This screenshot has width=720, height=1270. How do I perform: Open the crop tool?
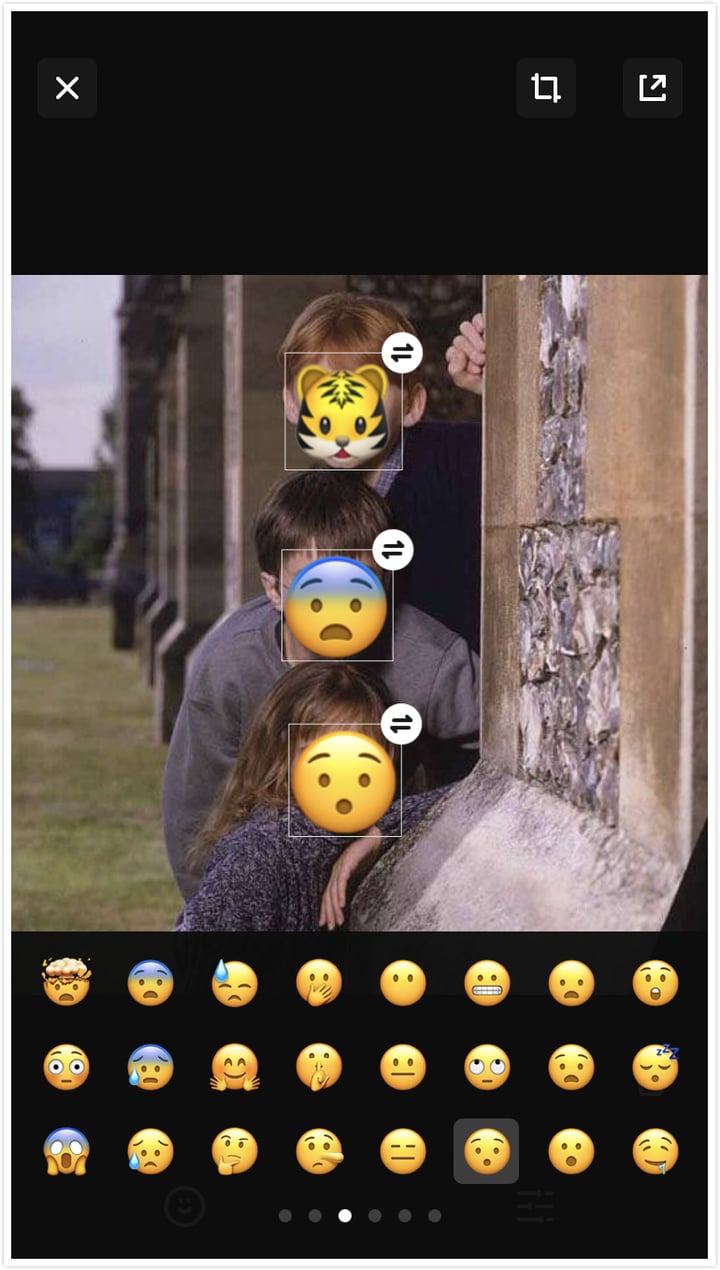coord(545,88)
